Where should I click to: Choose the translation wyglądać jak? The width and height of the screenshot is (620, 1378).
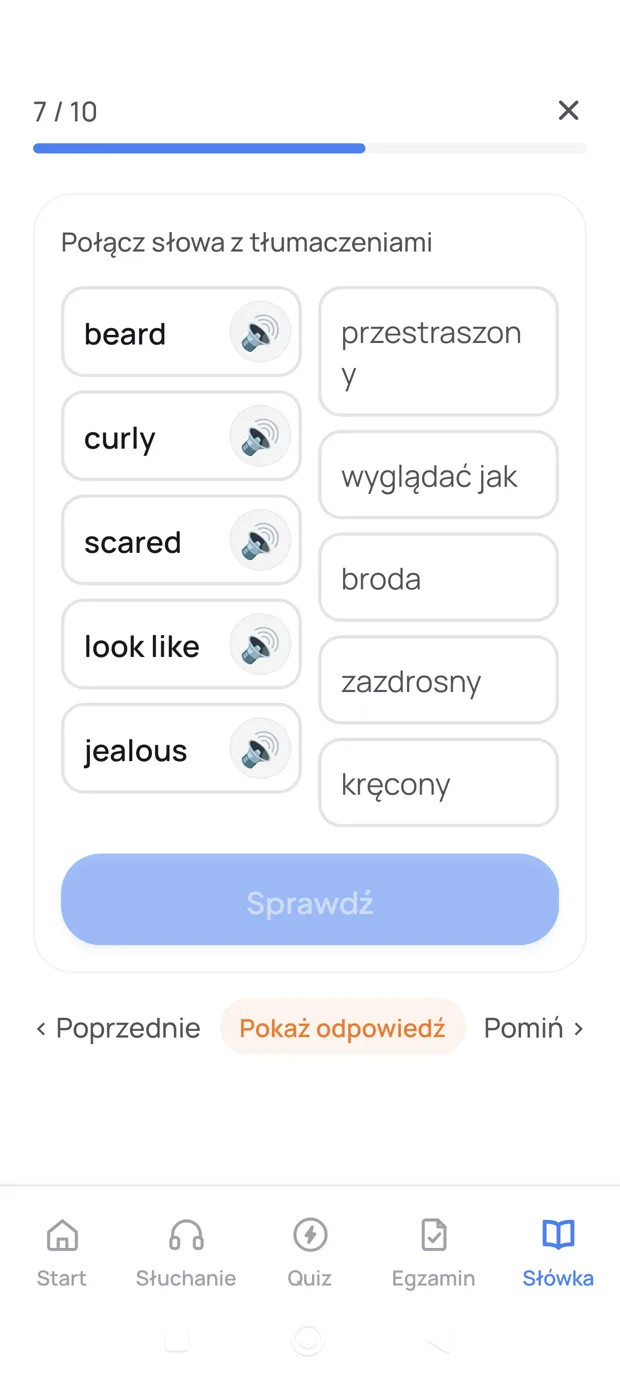tap(438, 475)
